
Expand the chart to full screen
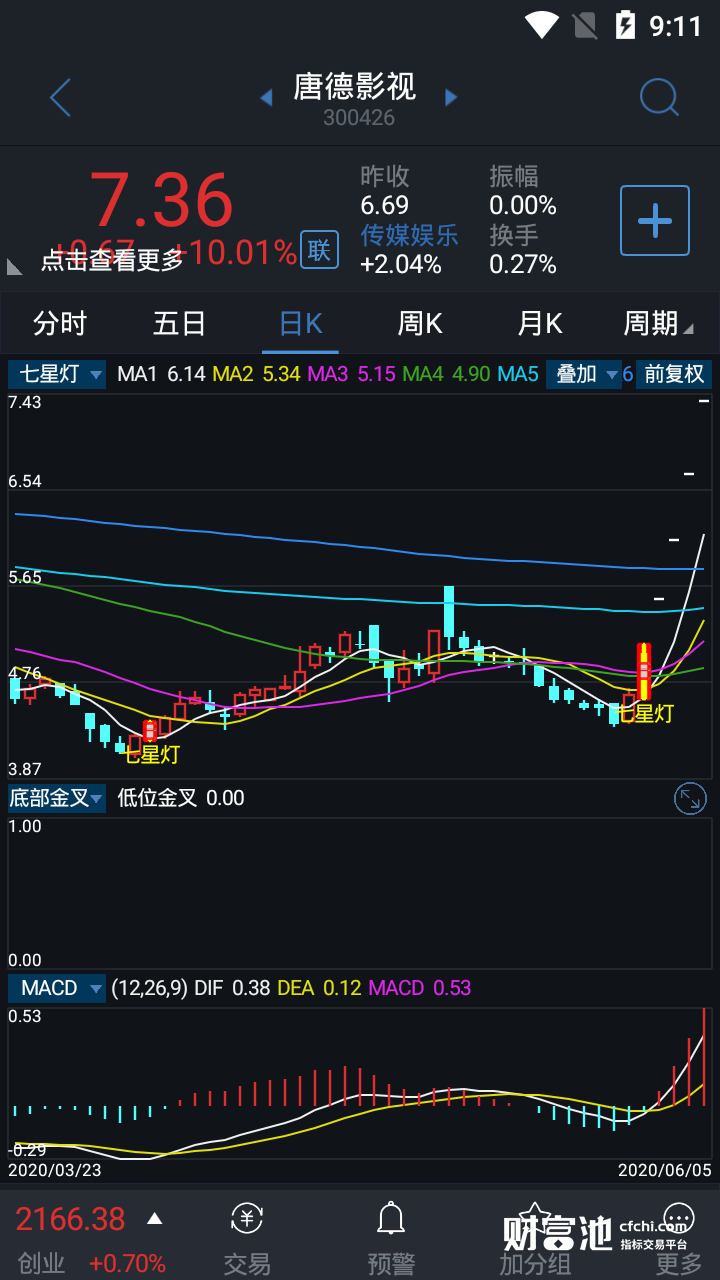pyautogui.click(x=690, y=798)
